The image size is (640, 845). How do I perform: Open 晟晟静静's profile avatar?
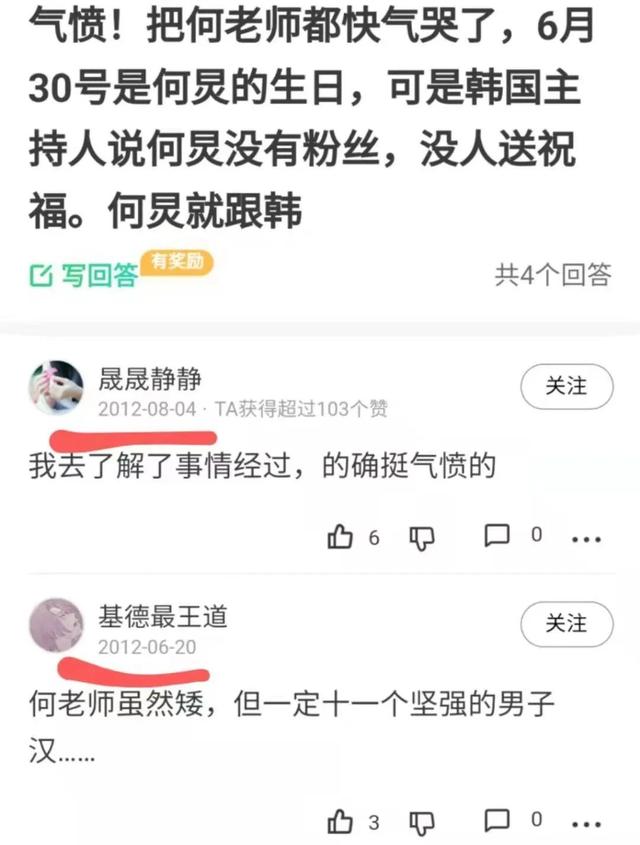coord(57,387)
